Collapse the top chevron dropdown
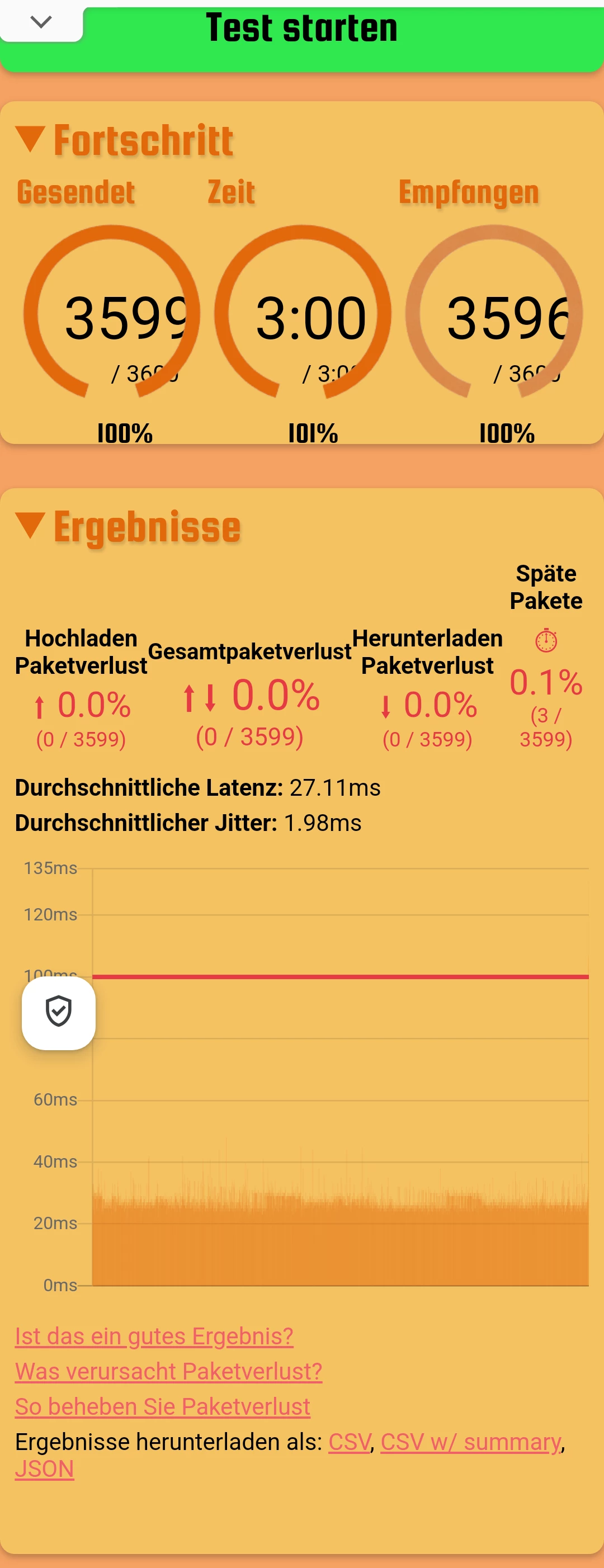Screen dimensions: 604x1568 41,22
